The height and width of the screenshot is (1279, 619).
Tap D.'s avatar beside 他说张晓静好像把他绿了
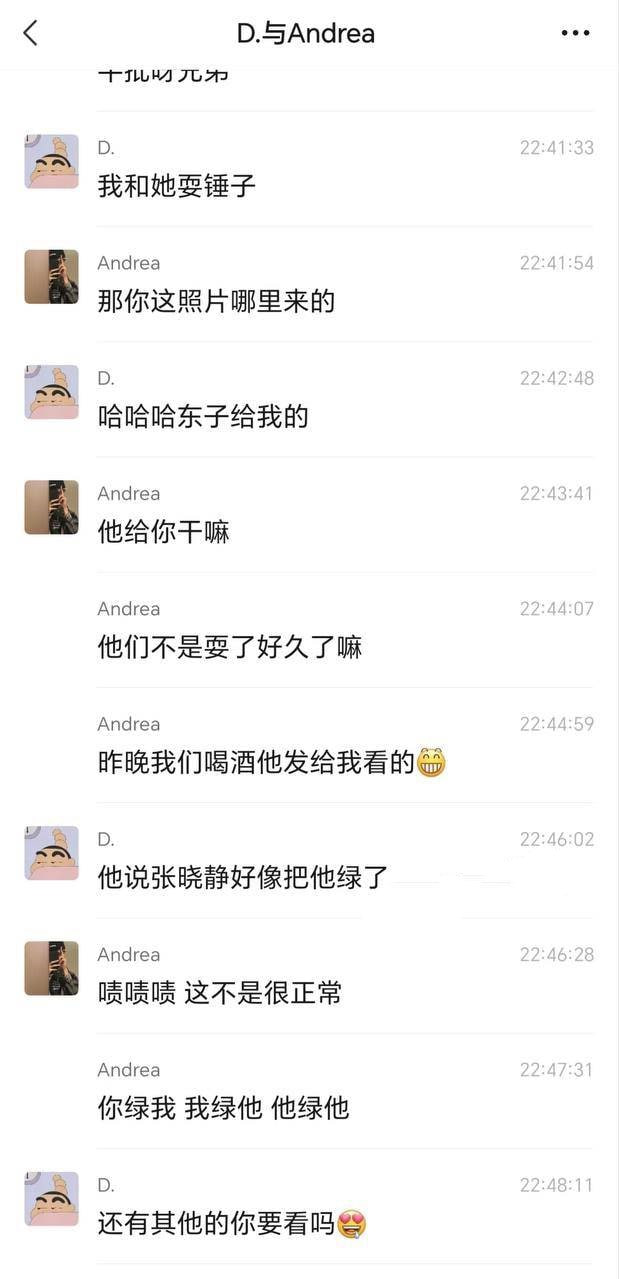(x=51, y=853)
